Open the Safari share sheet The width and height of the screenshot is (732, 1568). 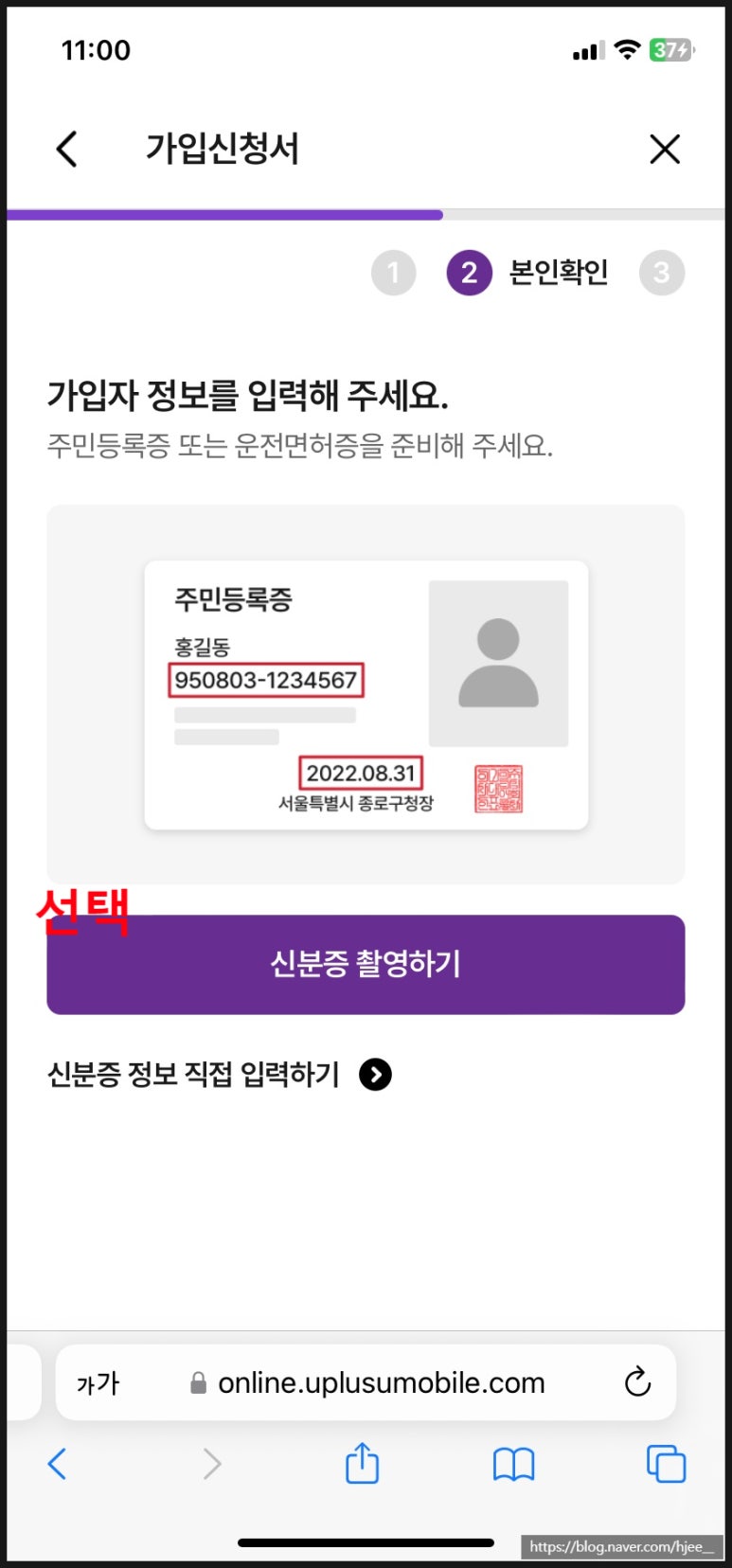point(362,1463)
